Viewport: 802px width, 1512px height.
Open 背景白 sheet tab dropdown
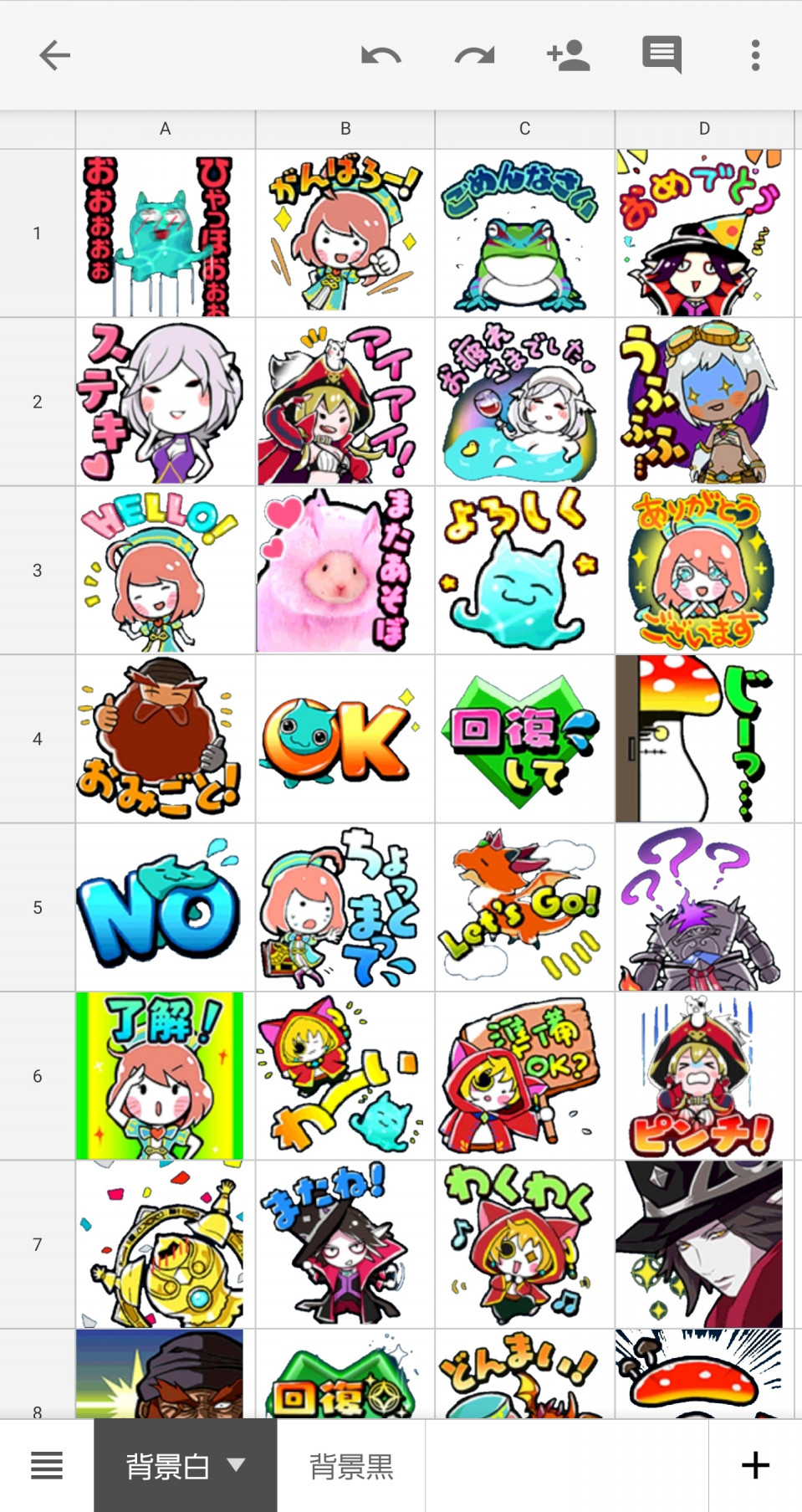tap(237, 1465)
